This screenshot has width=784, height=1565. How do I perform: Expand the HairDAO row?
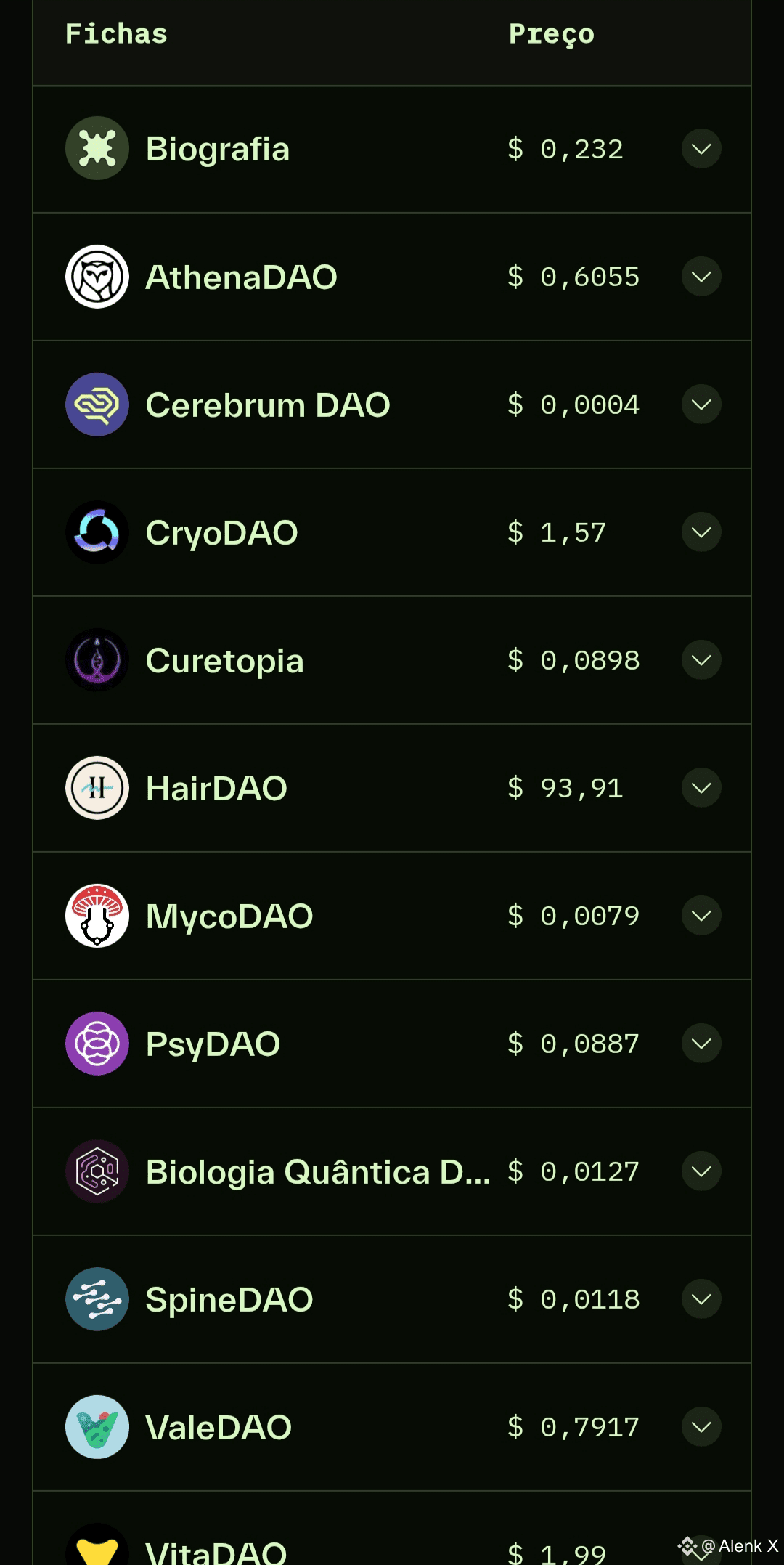[701, 788]
